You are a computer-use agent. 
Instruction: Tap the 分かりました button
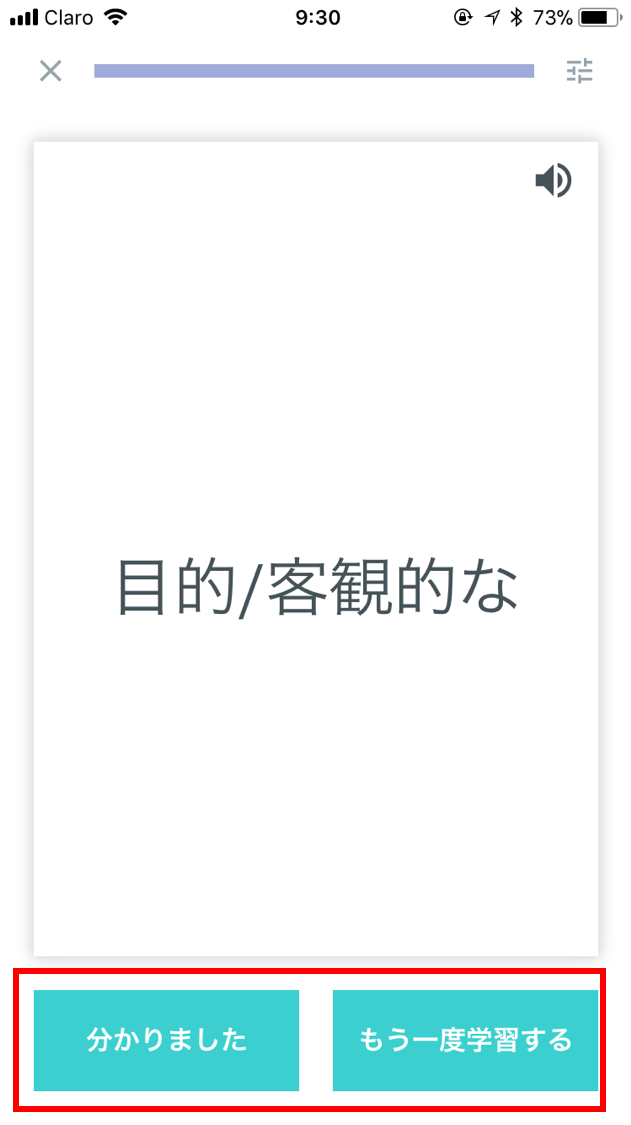tap(166, 1040)
